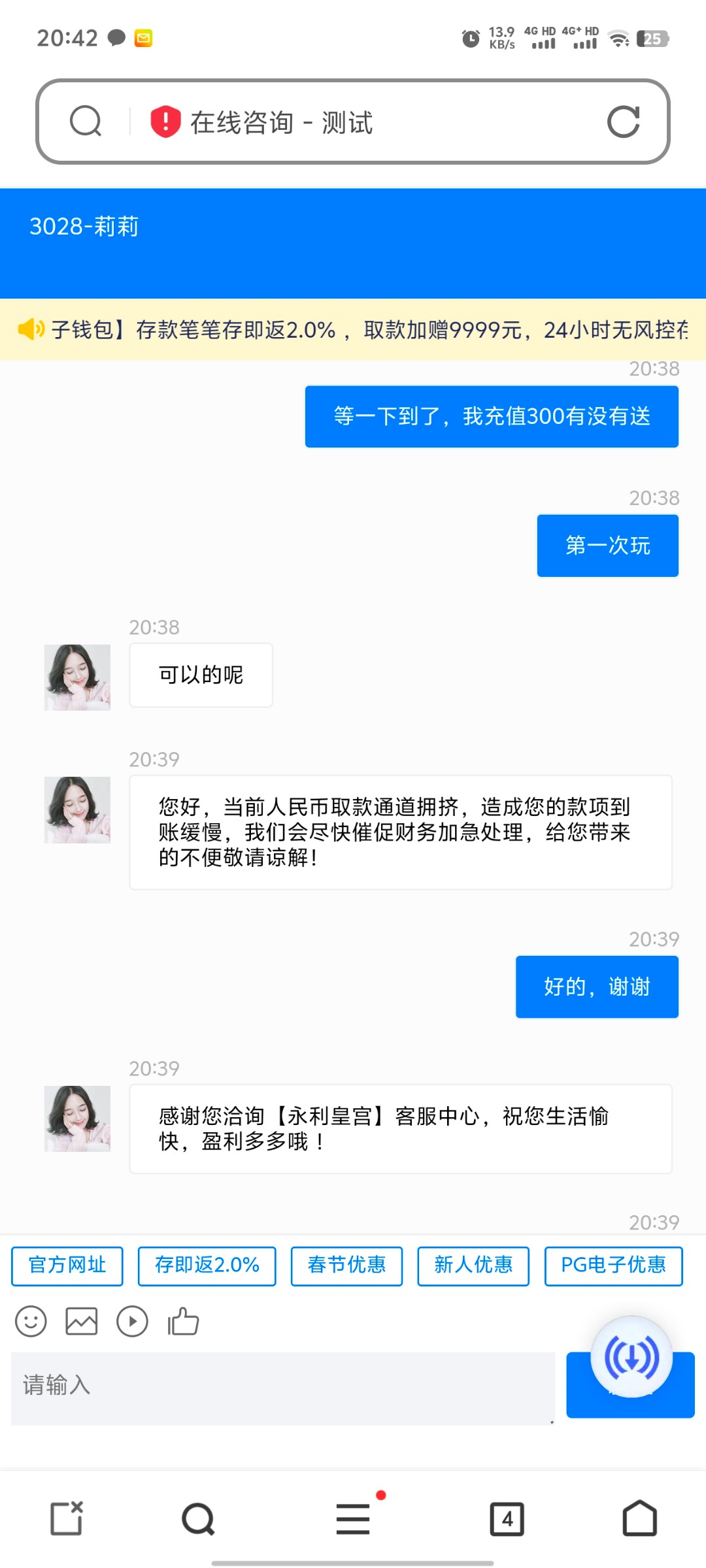Image resolution: width=706 pixels, height=1568 pixels.
Task: View the 4 open tabs
Action: [507, 1519]
